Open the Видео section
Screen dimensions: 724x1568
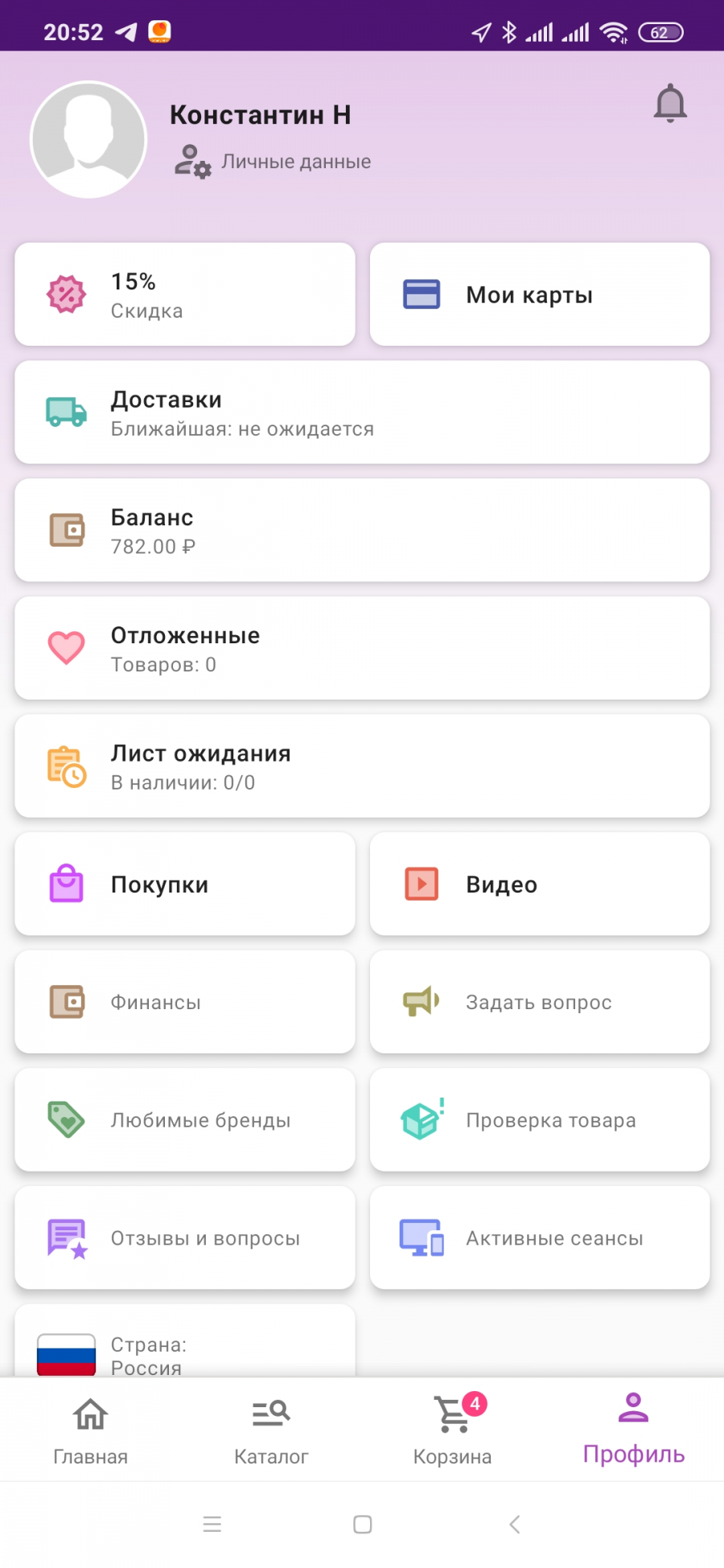(540, 884)
